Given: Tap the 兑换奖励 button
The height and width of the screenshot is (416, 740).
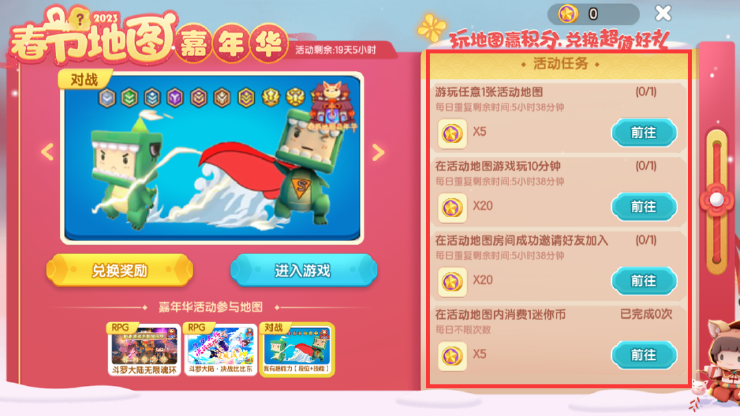Looking at the screenshot, I should coord(119,270).
